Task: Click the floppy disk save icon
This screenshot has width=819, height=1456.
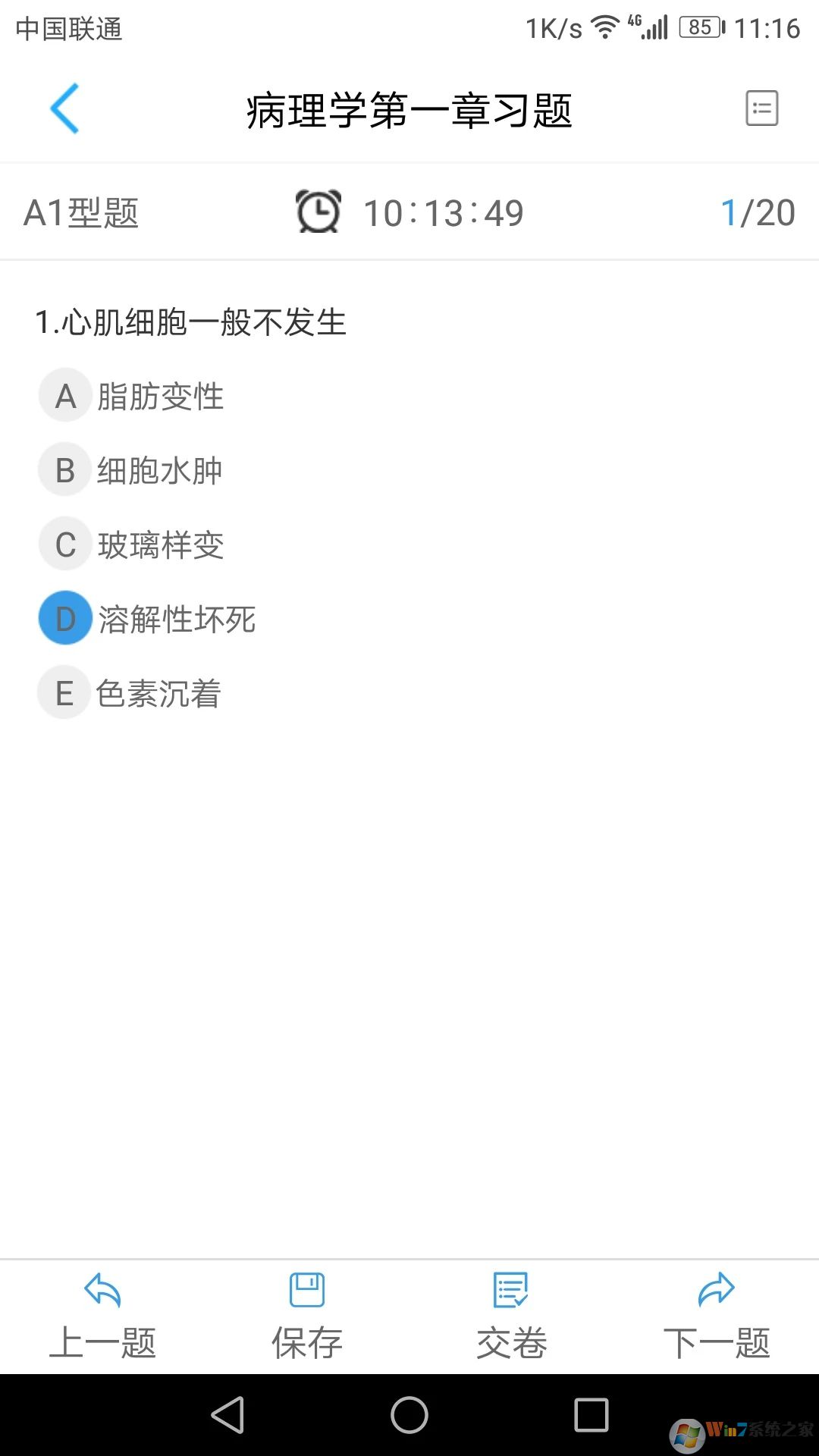Action: (x=306, y=1288)
